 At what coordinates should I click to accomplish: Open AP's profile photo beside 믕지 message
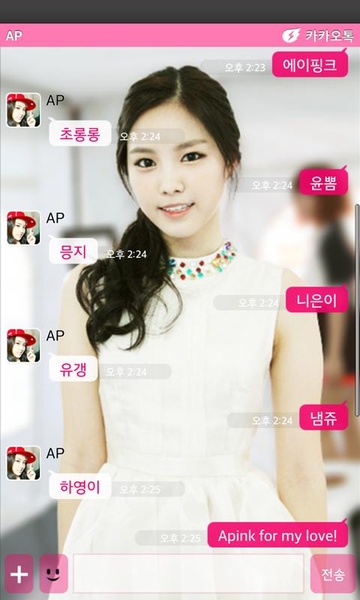(x=23, y=228)
